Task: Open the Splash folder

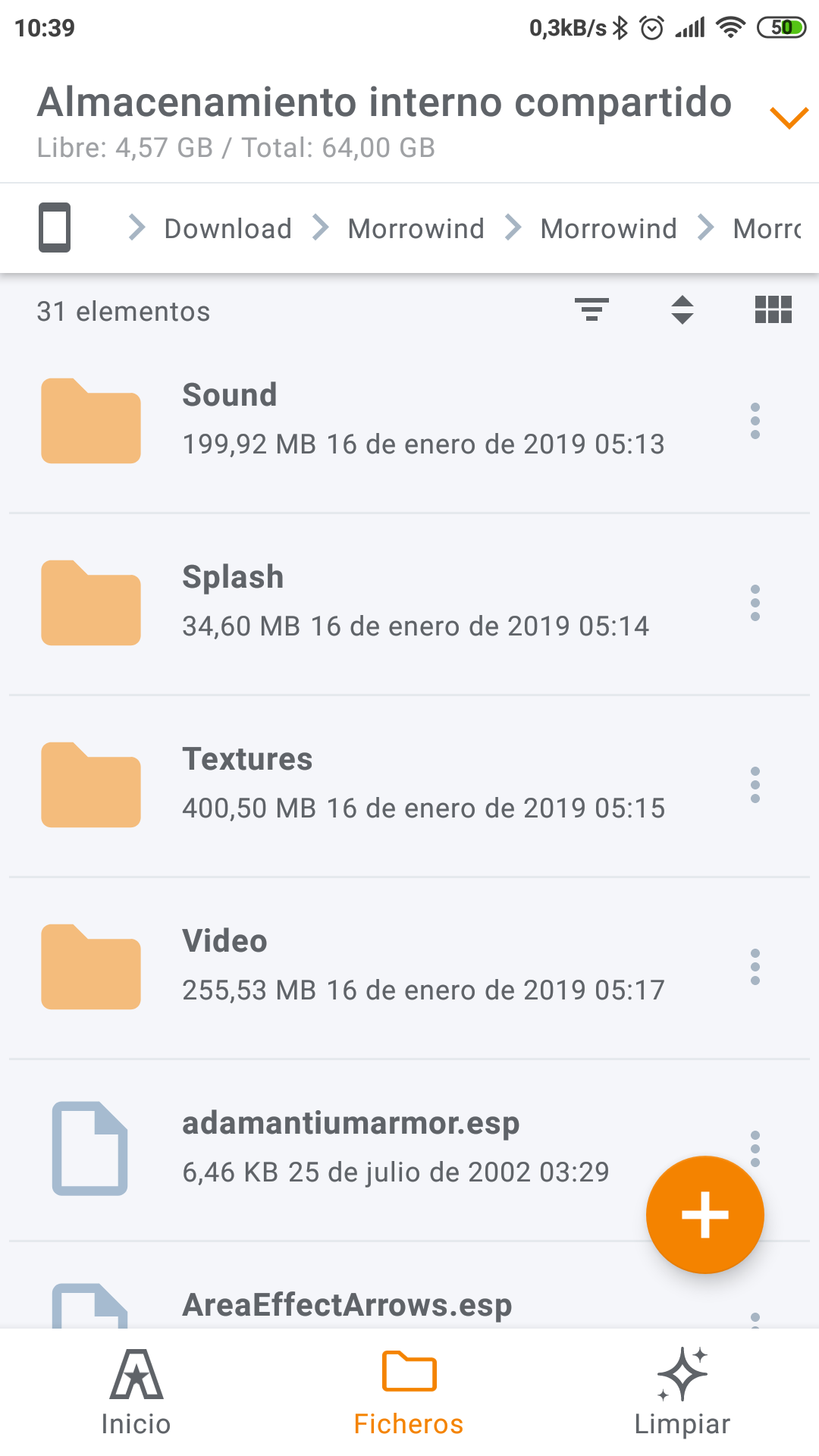Action: (409, 604)
